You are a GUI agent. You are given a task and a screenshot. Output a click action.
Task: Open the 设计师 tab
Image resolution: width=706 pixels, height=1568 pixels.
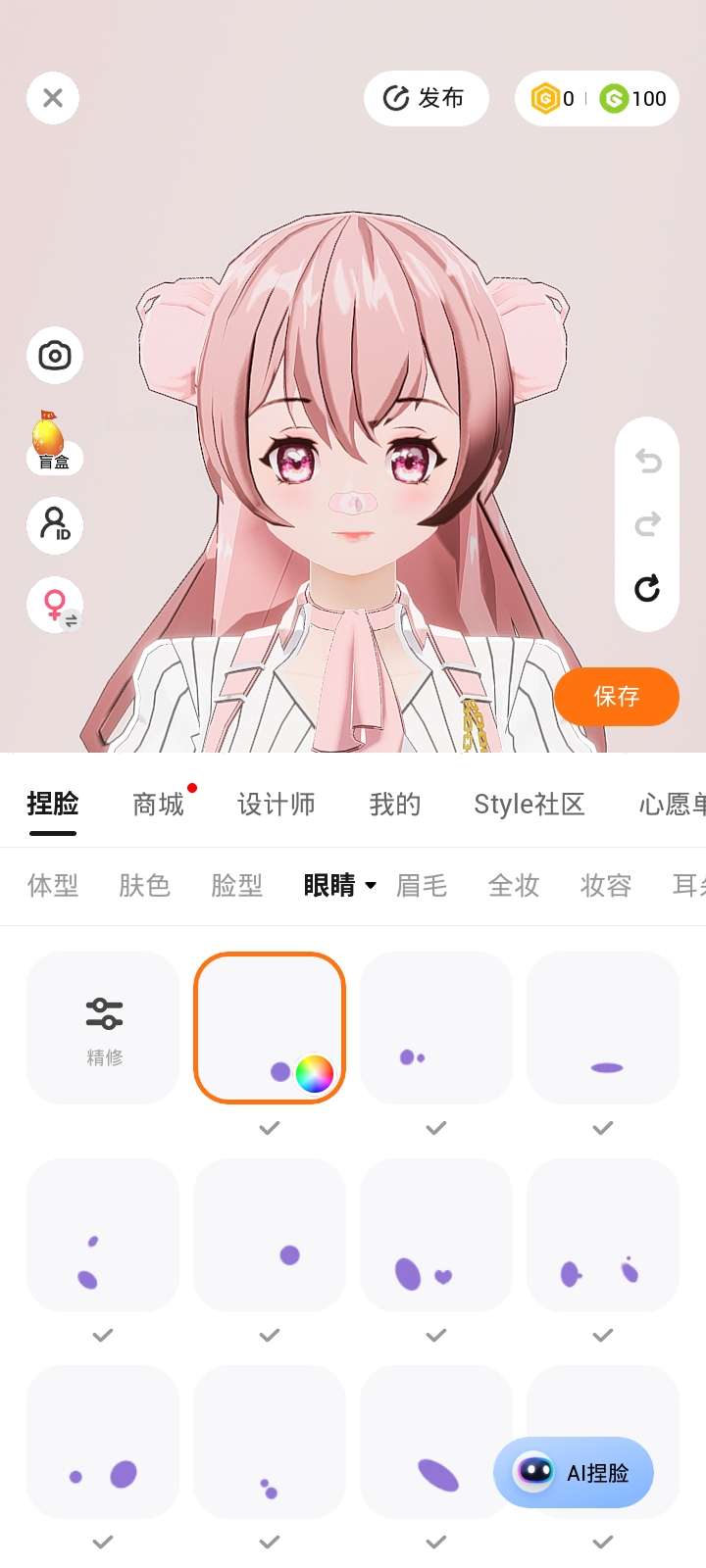click(x=277, y=805)
